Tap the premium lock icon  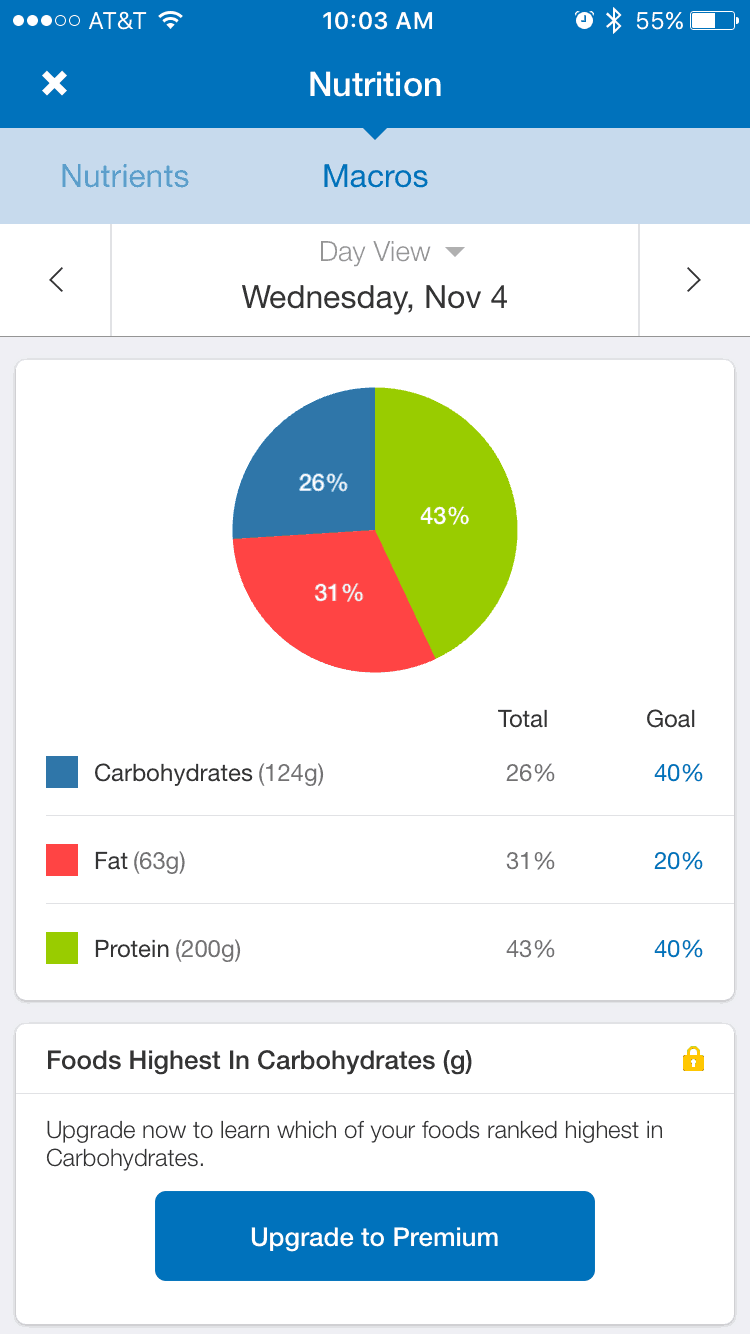[693, 1059]
